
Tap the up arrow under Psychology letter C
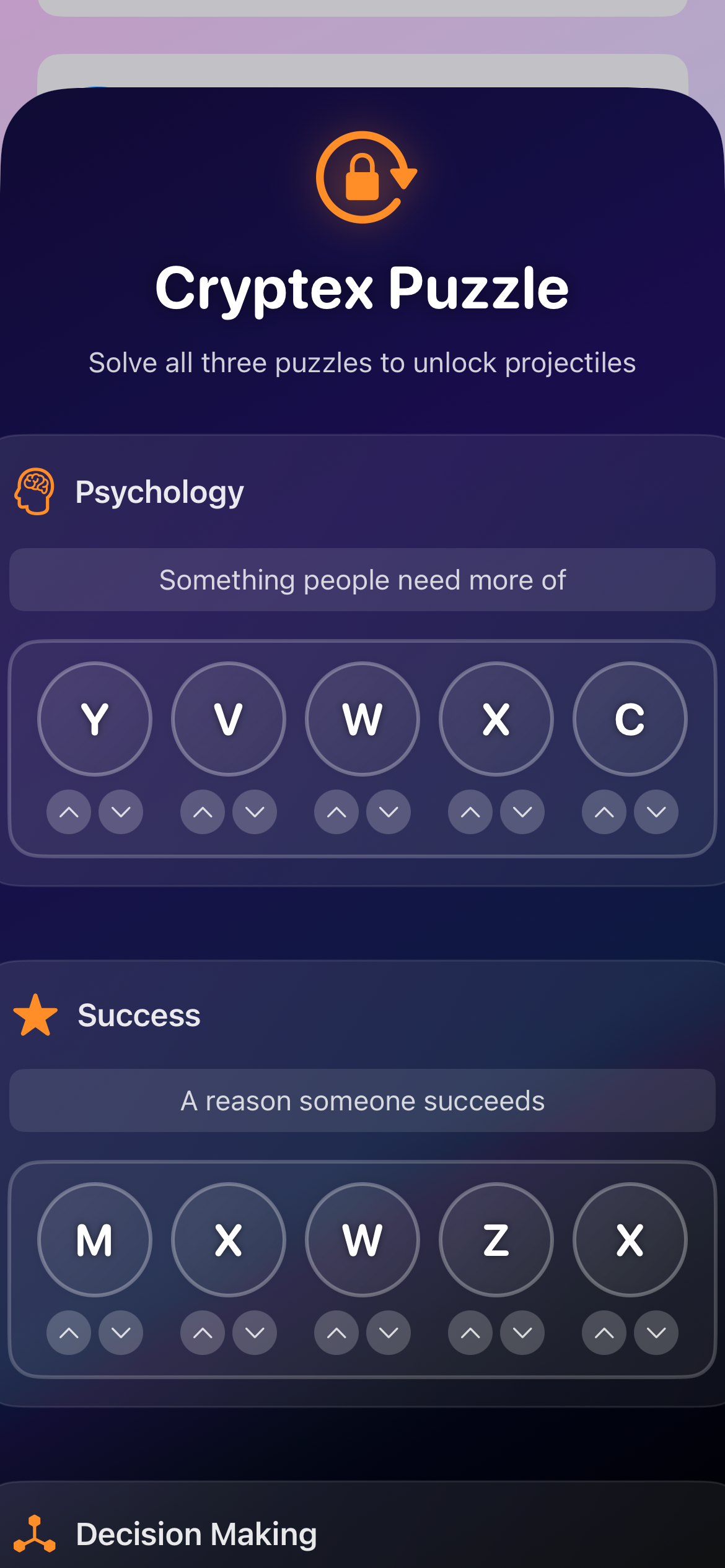(x=604, y=812)
